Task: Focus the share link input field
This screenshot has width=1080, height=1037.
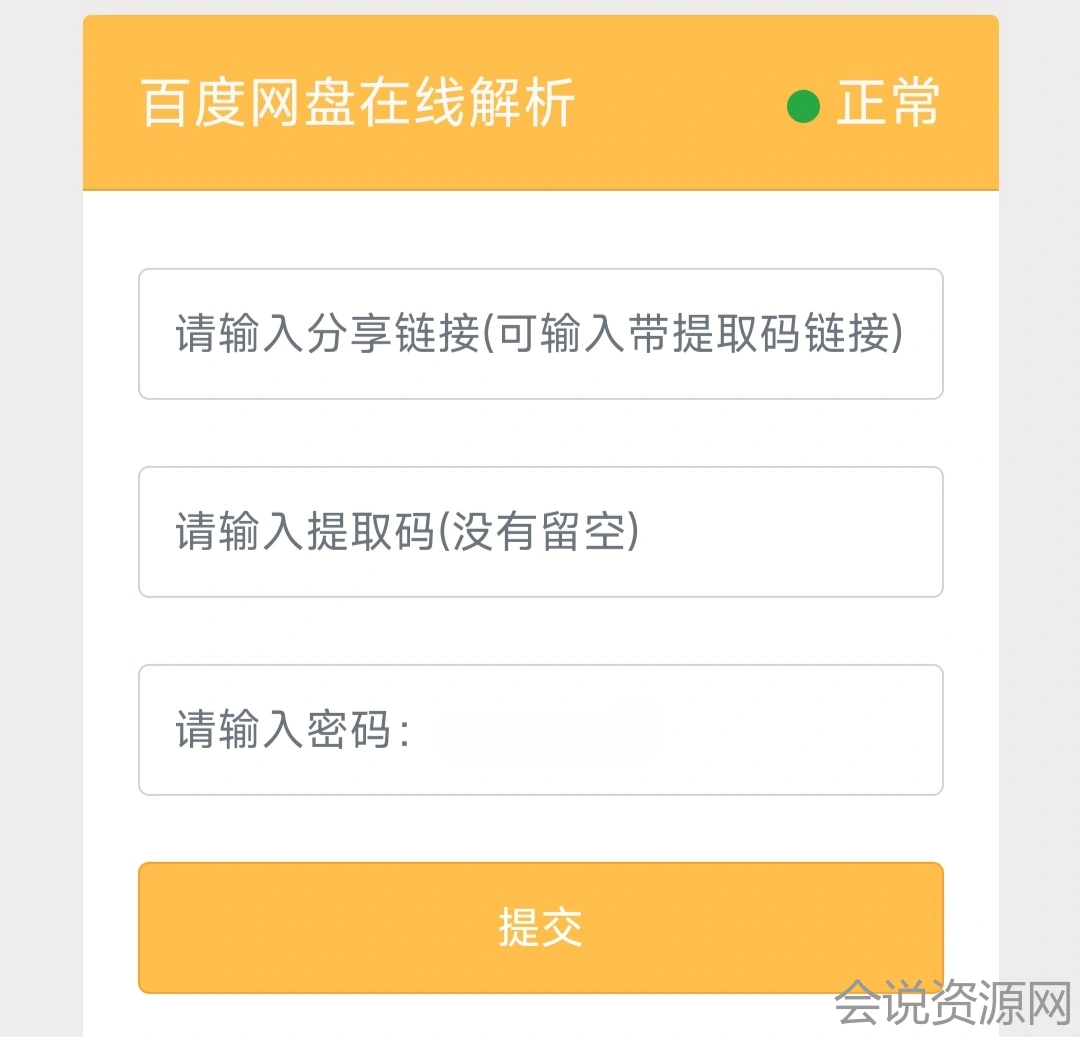Action: (540, 334)
